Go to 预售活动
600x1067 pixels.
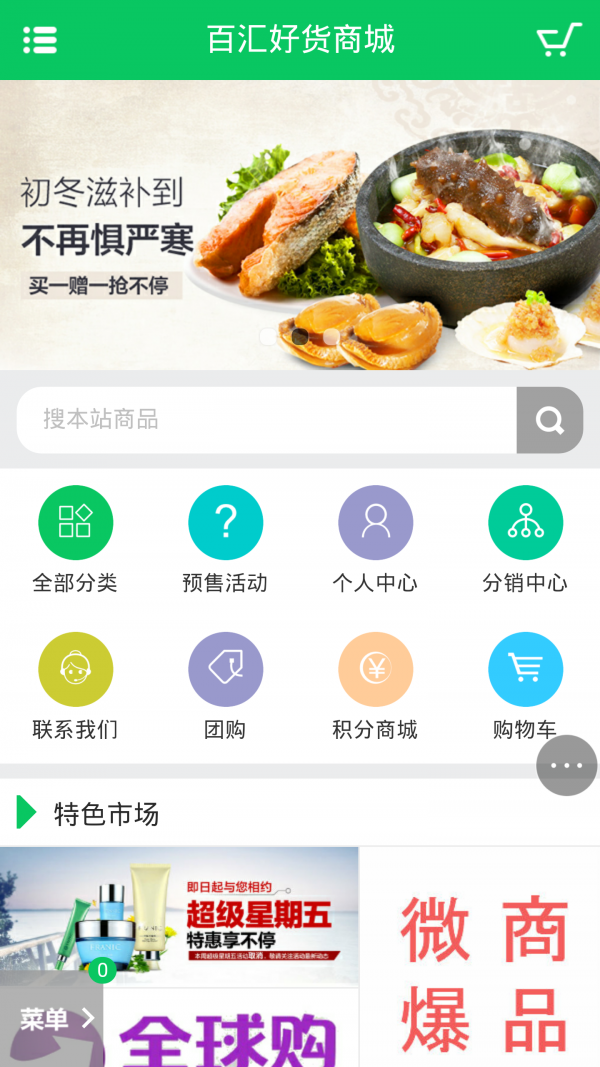click(x=225, y=523)
